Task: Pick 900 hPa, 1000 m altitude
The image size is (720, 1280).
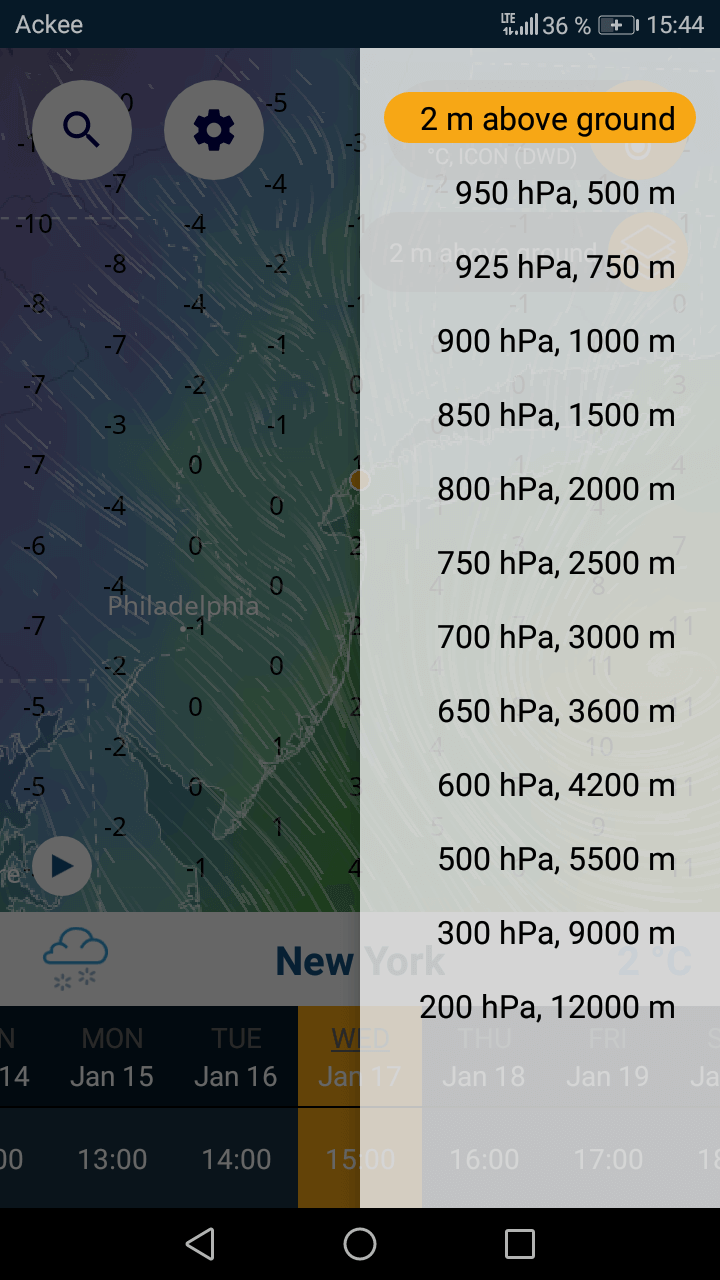Action: 556,341
